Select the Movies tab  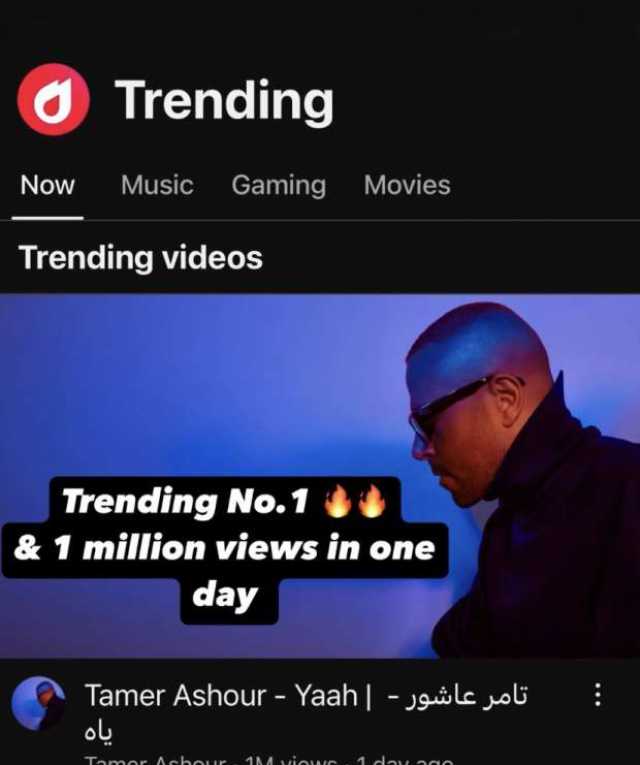[x=406, y=186]
